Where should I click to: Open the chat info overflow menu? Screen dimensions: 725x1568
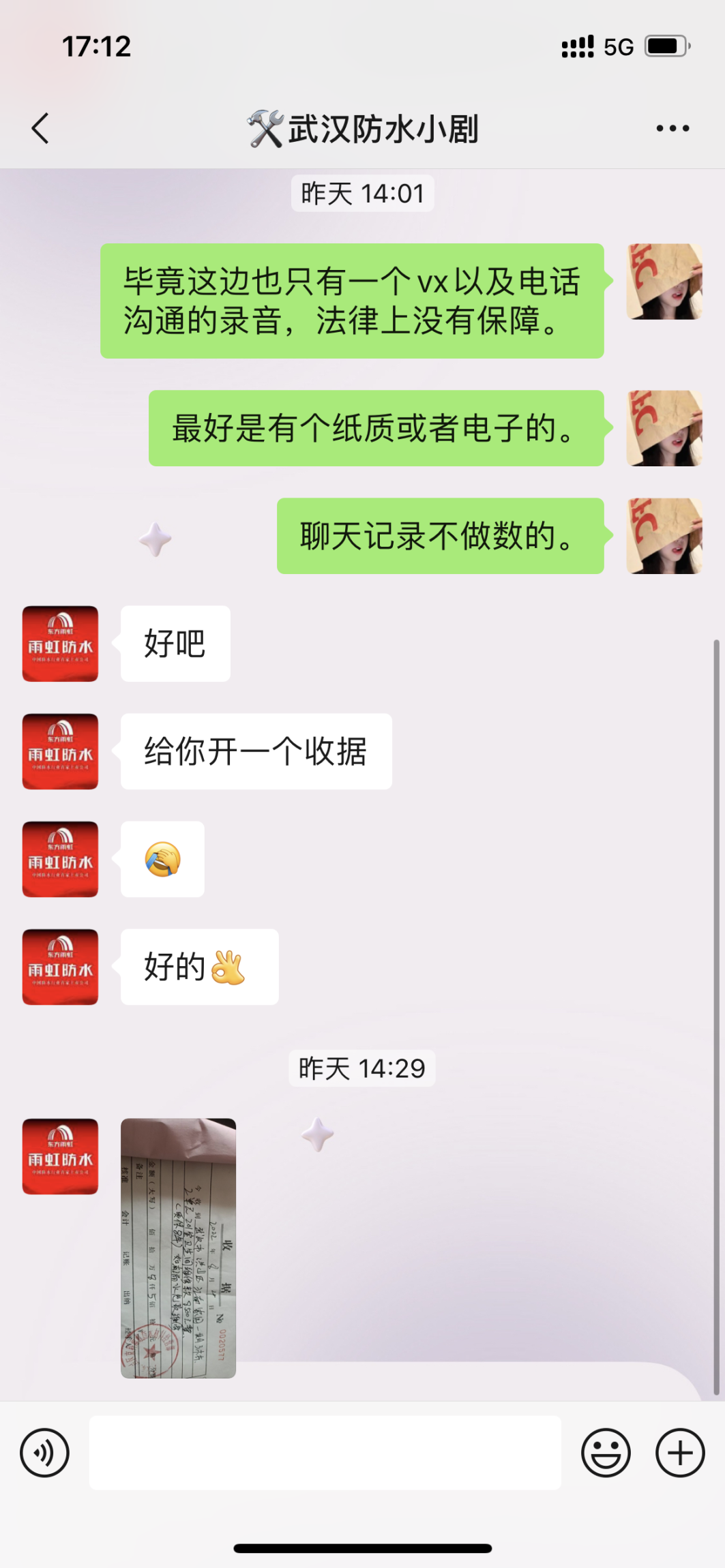coord(672,128)
